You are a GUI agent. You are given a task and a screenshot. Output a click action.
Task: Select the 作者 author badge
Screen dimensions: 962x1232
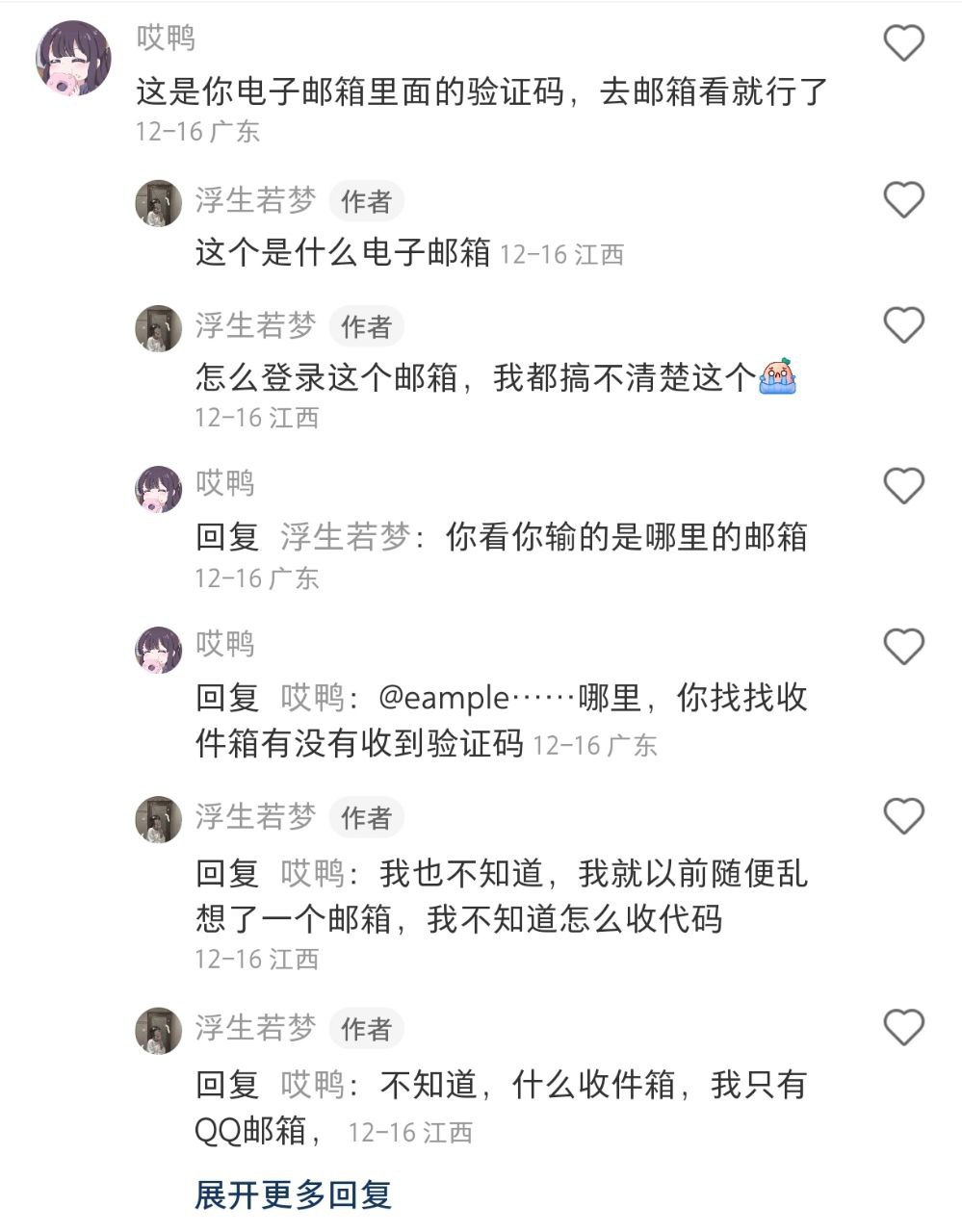[x=366, y=199]
